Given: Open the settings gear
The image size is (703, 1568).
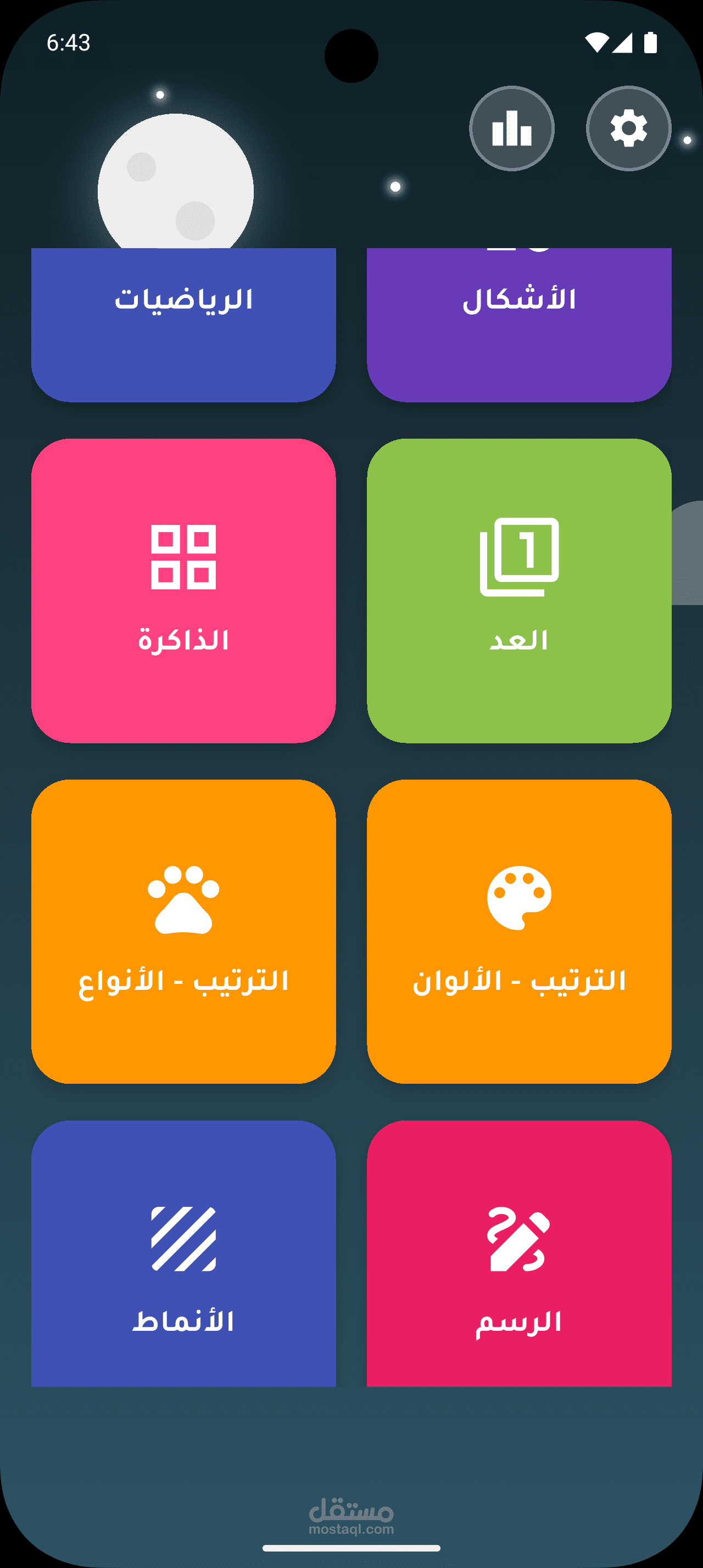Looking at the screenshot, I should (628, 128).
